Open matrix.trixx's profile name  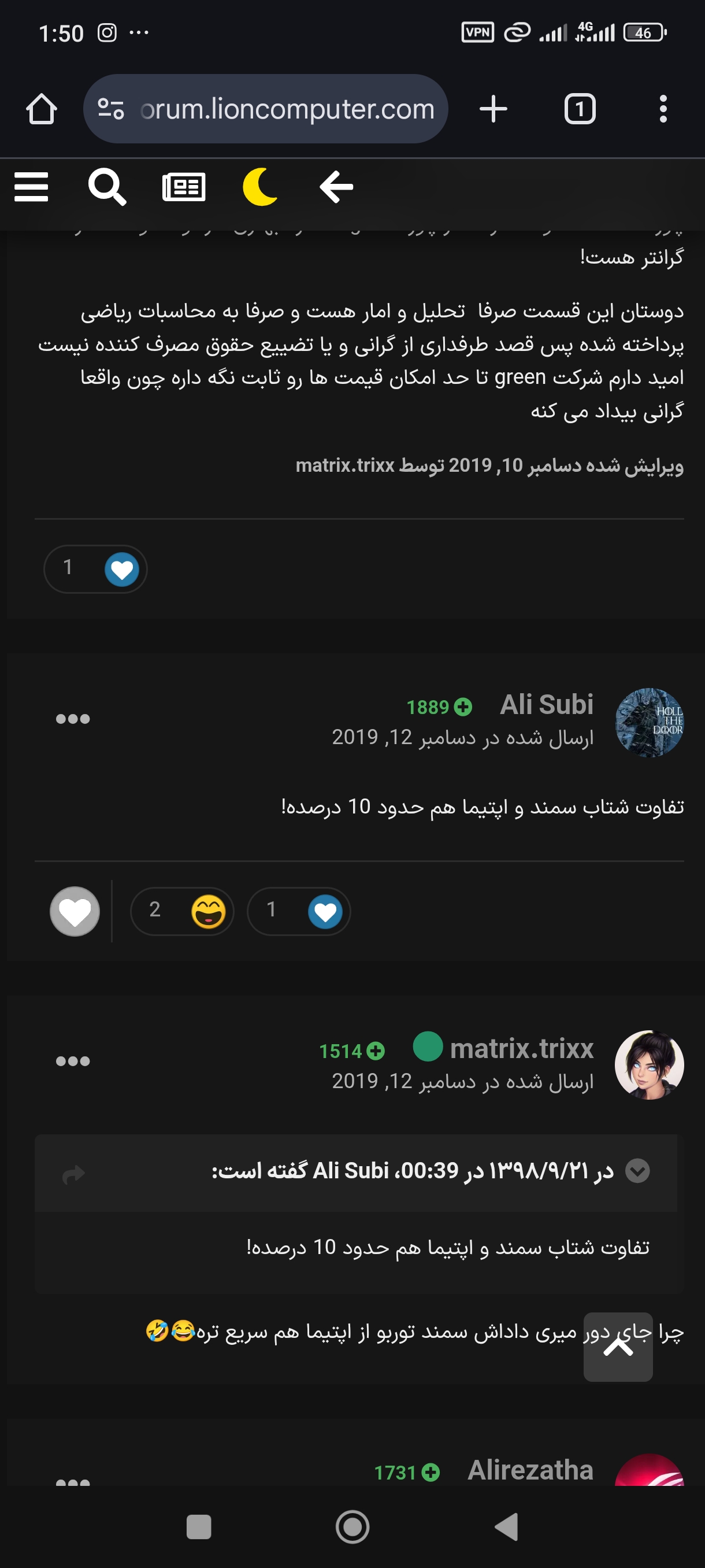pos(521,1048)
